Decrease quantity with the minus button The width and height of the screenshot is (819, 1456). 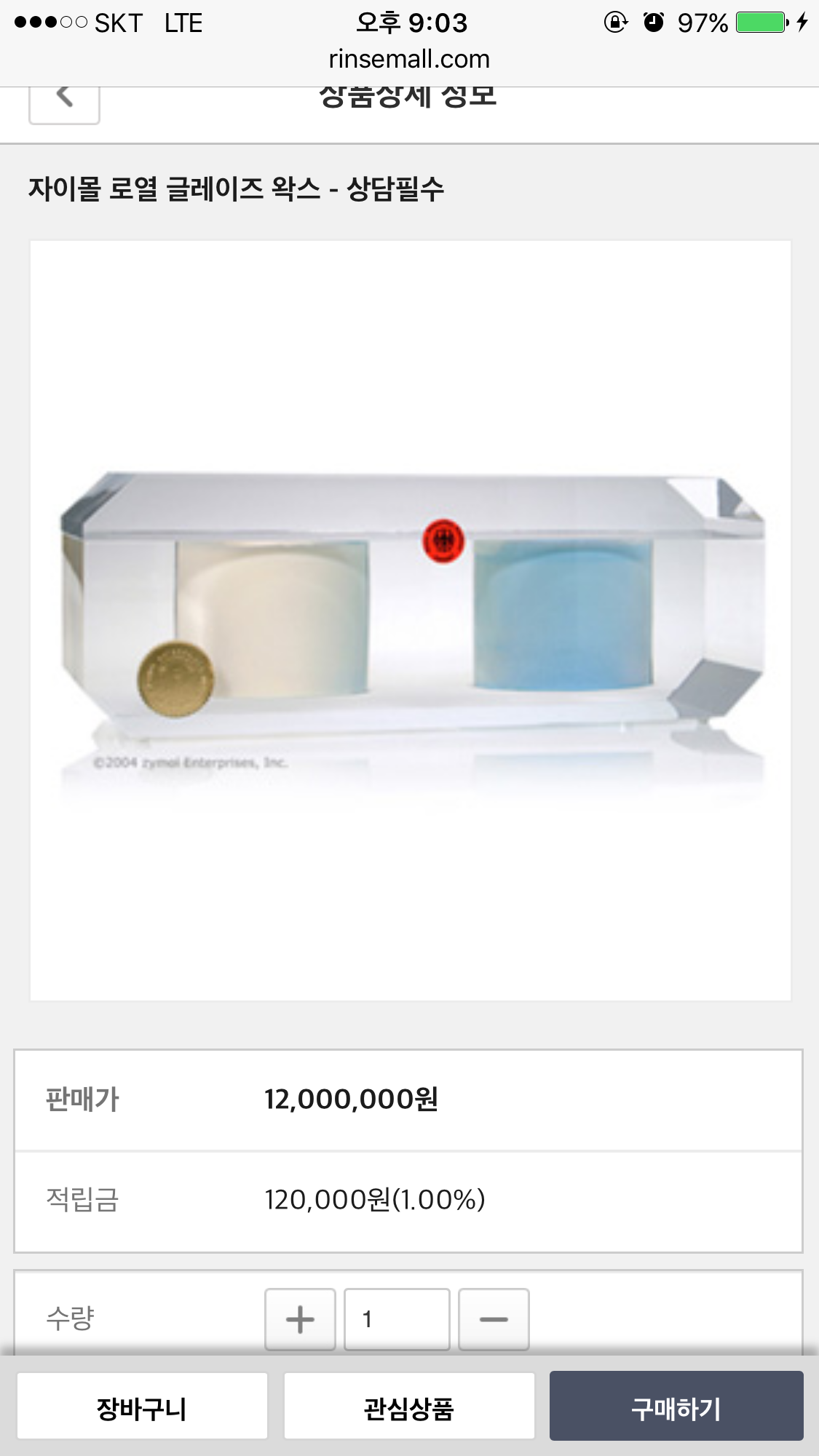pyautogui.click(x=494, y=1318)
